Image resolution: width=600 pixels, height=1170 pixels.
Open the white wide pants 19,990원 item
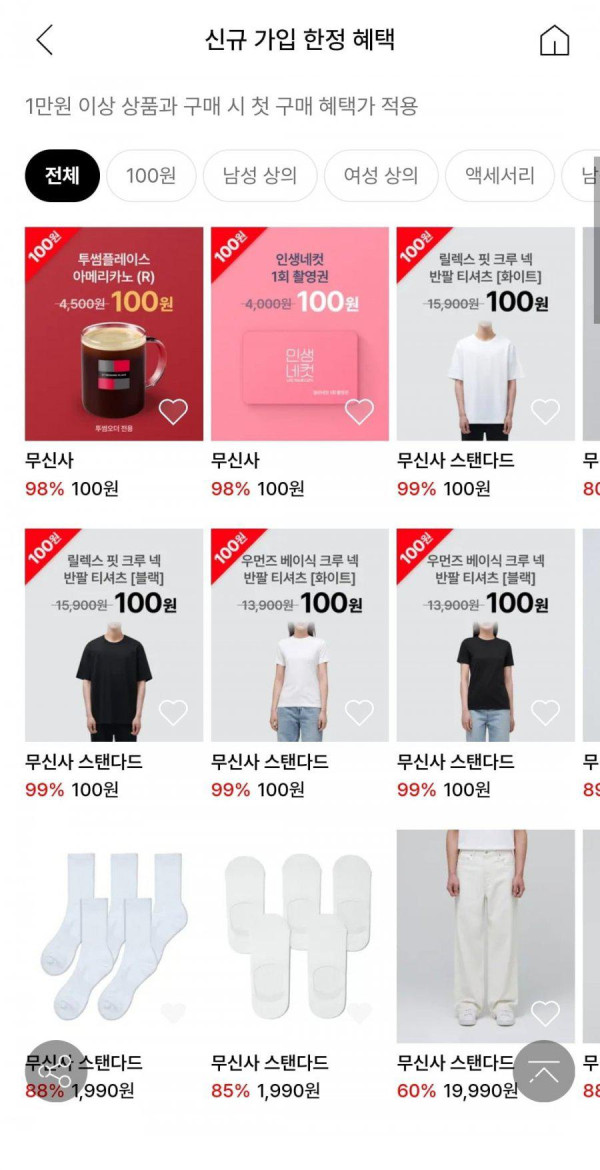point(485,935)
